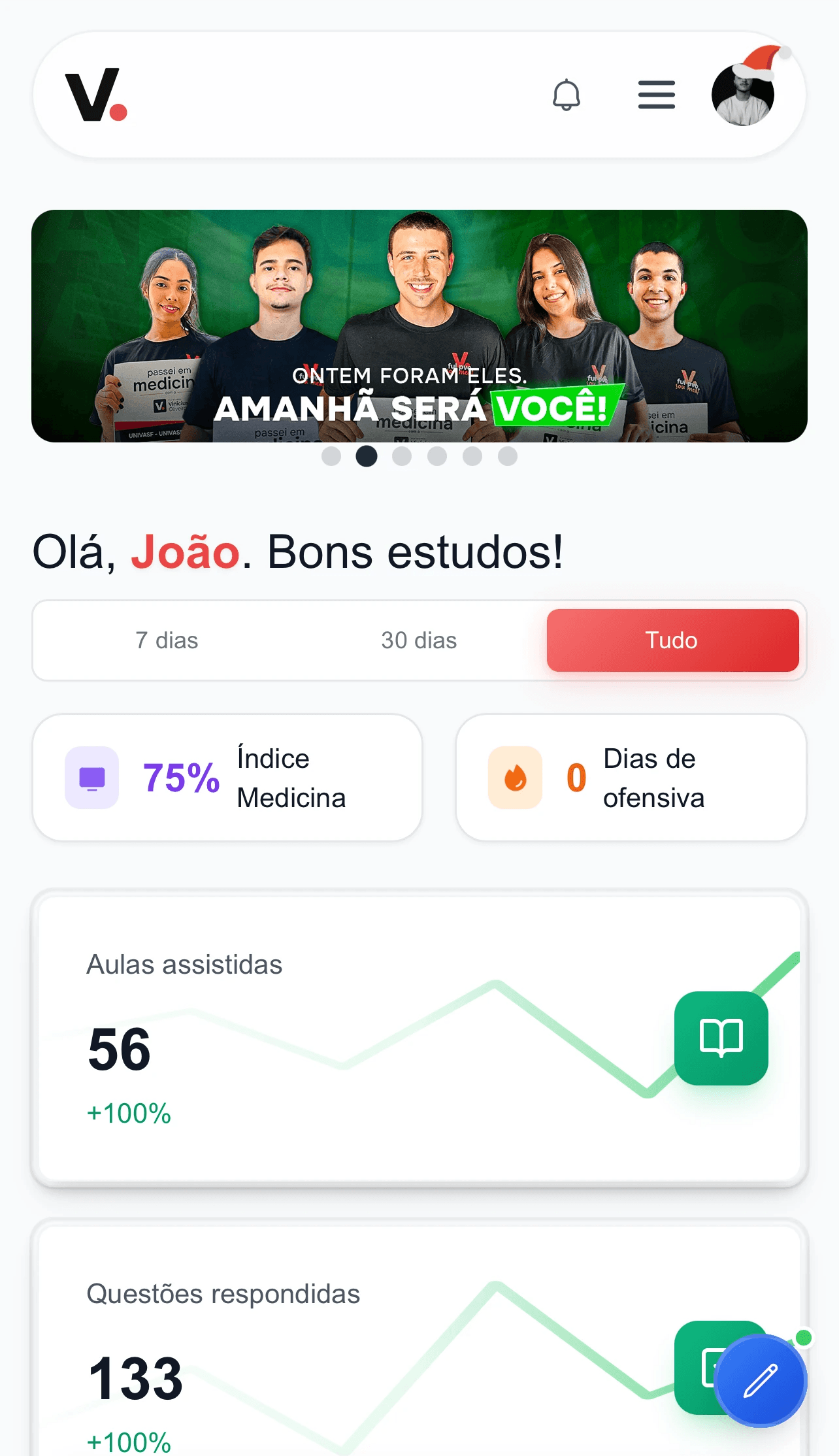Open the Dias de ofensiva card
The image size is (839, 1456).
(x=631, y=778)
